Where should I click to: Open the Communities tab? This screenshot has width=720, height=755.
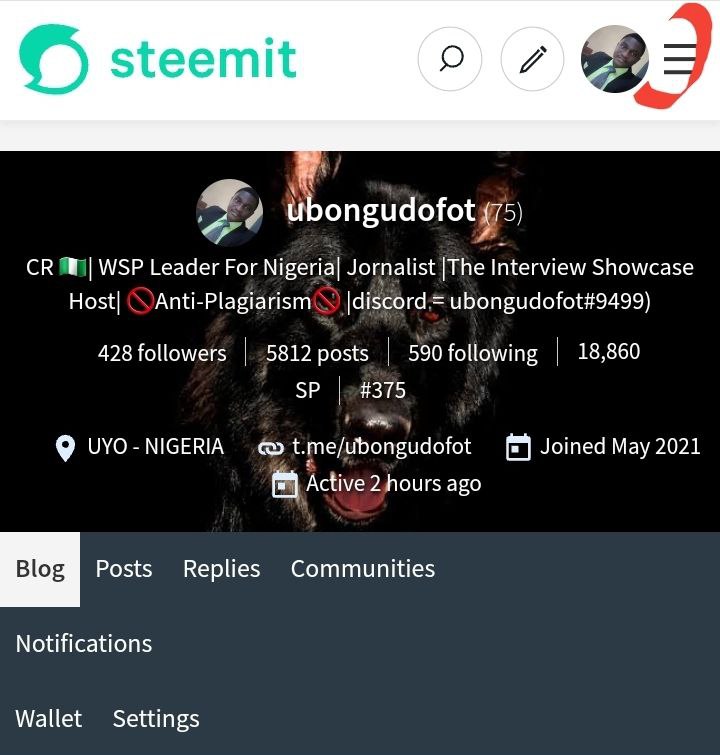(x=363, y=569)
